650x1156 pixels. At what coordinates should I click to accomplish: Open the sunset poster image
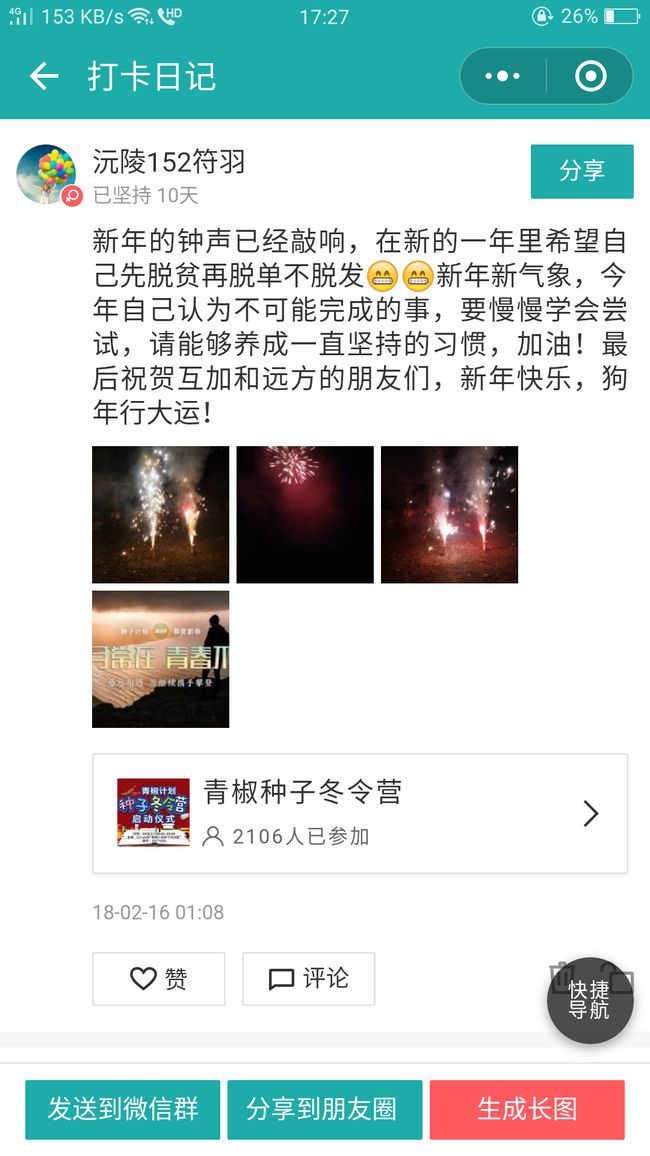(161, 659)
